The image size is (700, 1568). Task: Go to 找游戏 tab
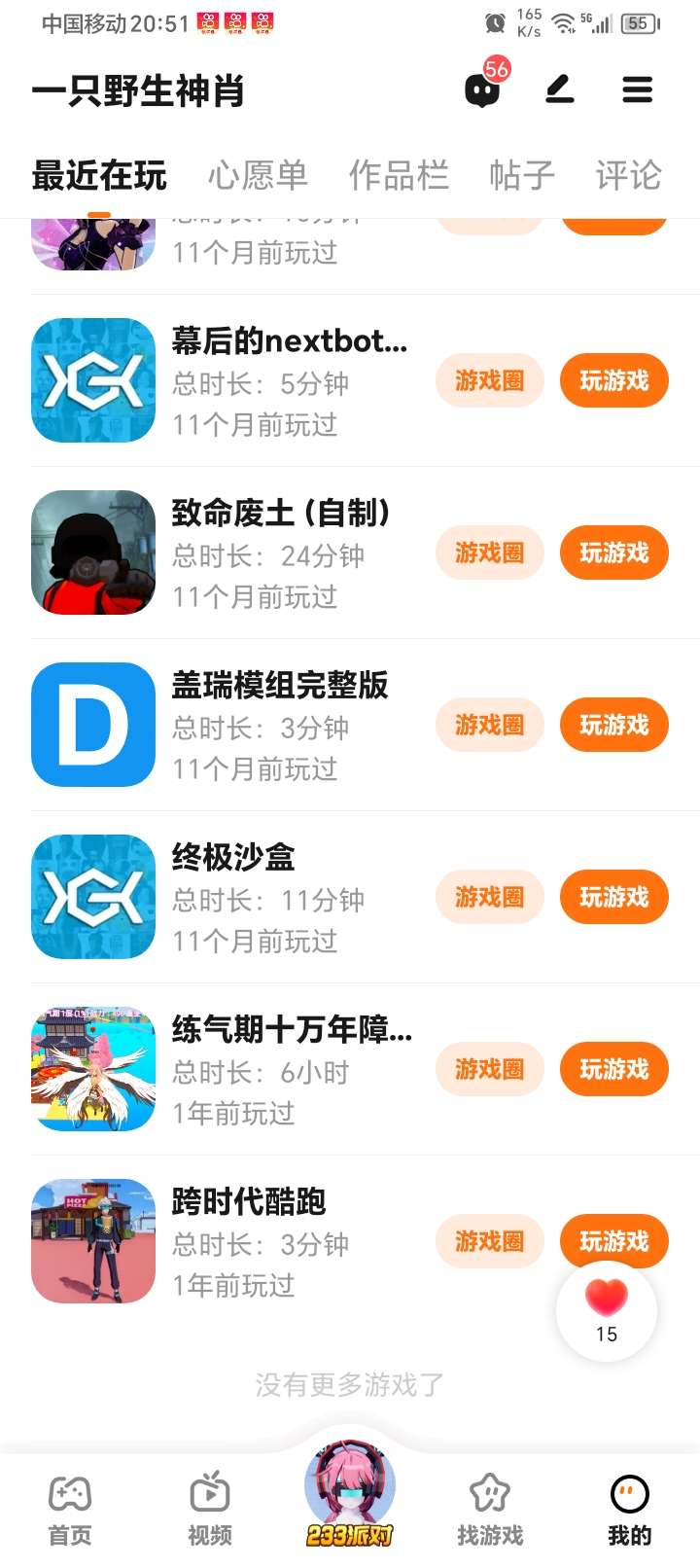pyautogui.click(x=490, y=1509)
